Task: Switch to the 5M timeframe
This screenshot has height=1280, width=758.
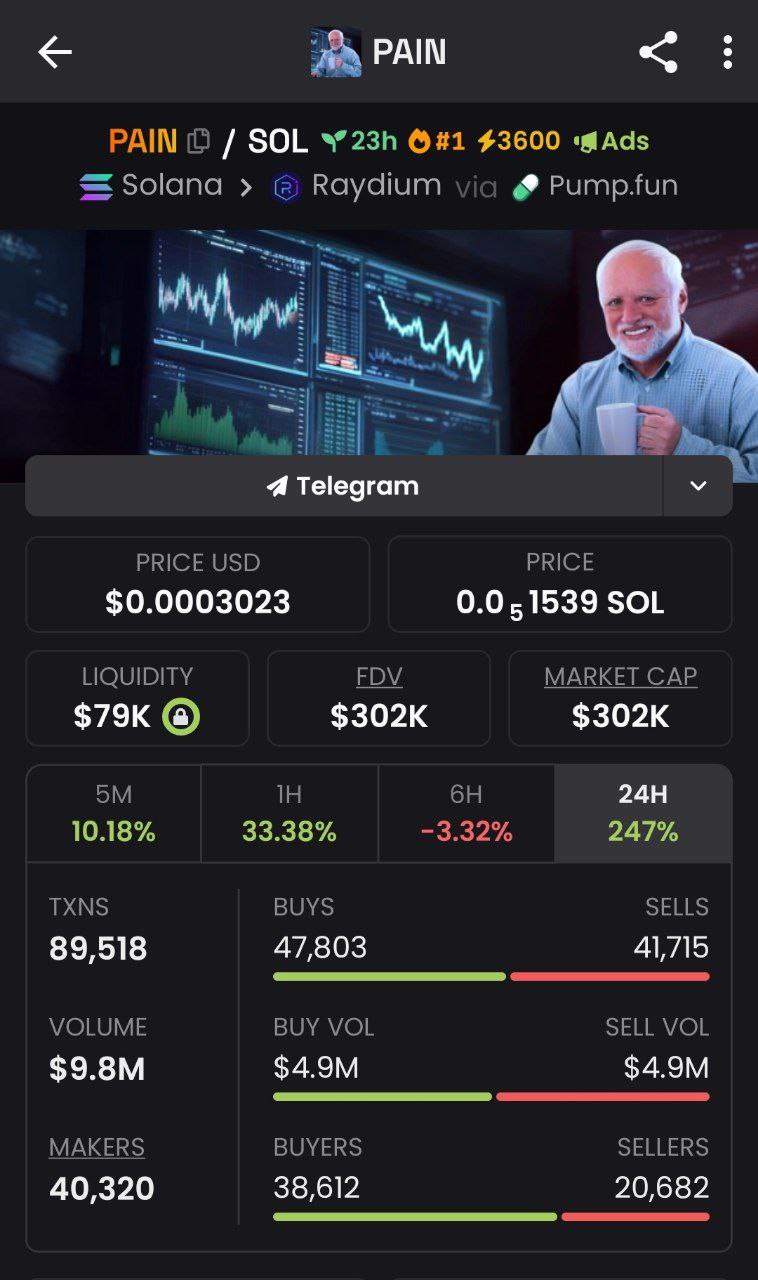Action: tap(114, 813)
